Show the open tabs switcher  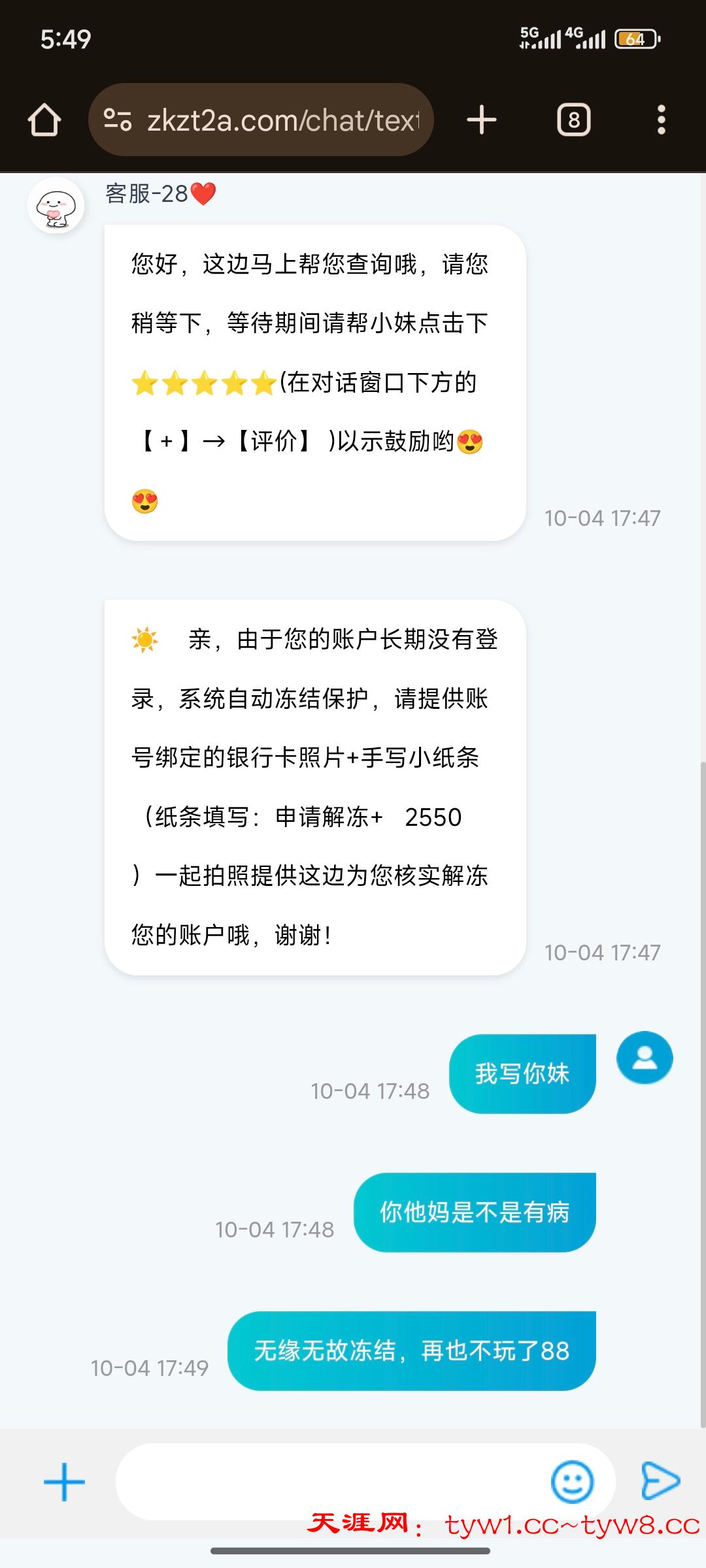[573, 120]
